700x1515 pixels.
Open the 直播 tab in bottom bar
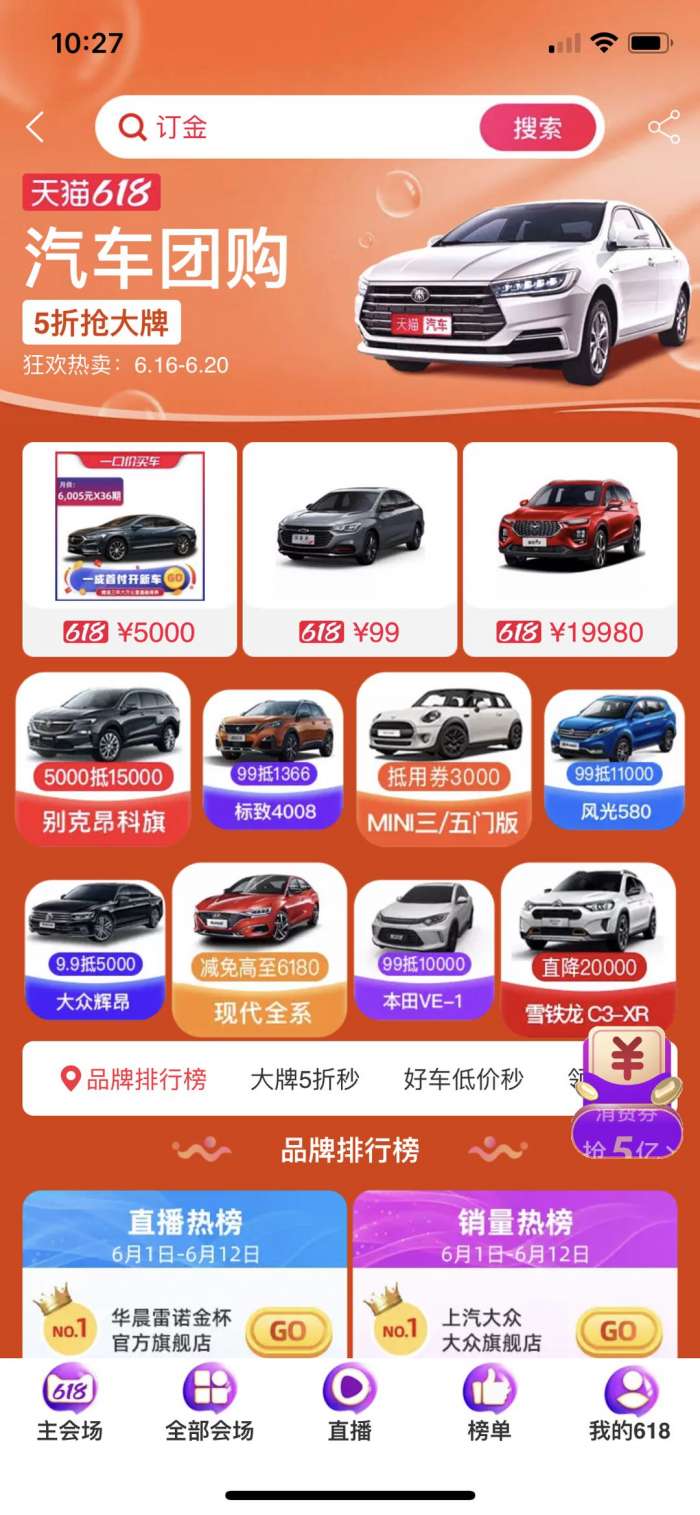(x=350, y=1402)
